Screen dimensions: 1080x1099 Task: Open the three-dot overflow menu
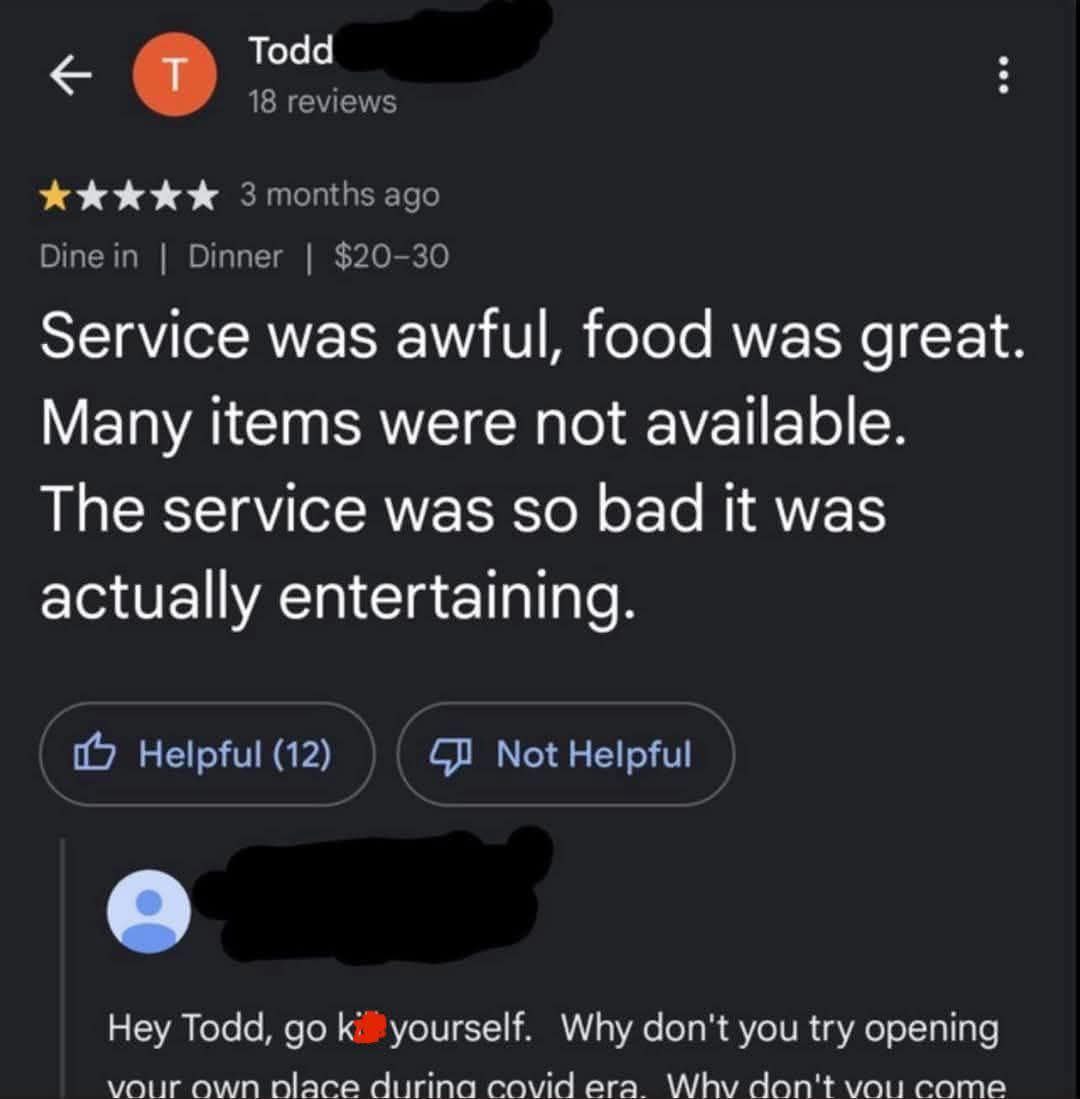(1003, 76)
